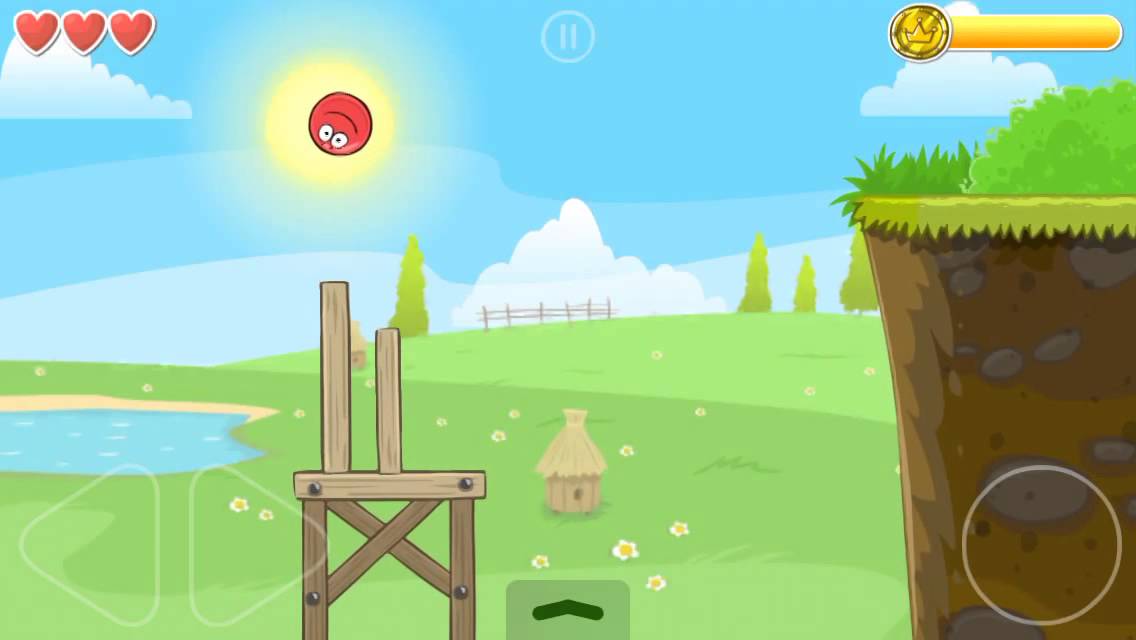Screen dimensions: 1136x640
Task: Open the bottom pull-up arrow tab
Action: 567,609
